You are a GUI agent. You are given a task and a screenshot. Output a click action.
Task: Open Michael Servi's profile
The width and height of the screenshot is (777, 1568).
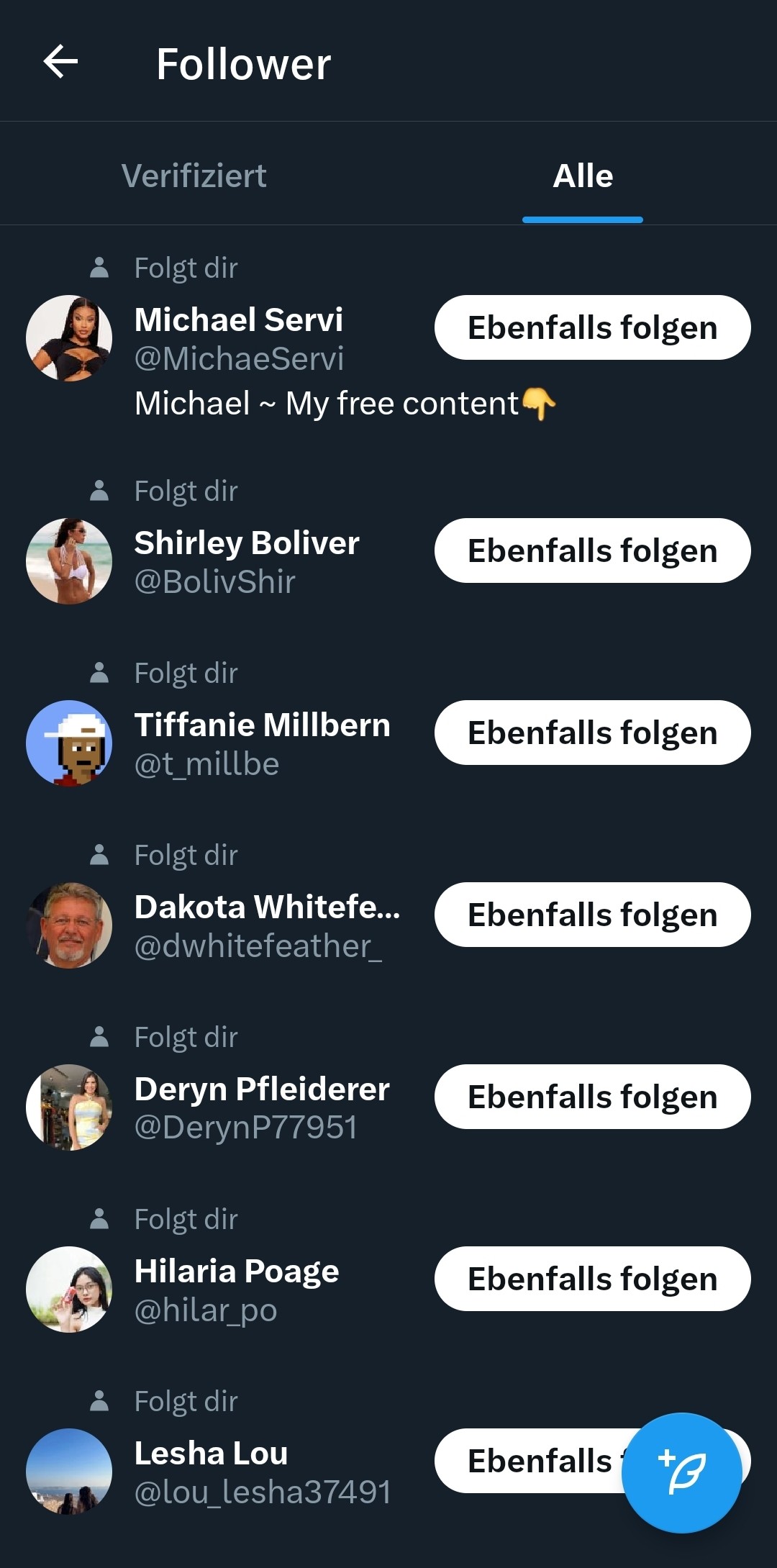click(x=238, y=320)
